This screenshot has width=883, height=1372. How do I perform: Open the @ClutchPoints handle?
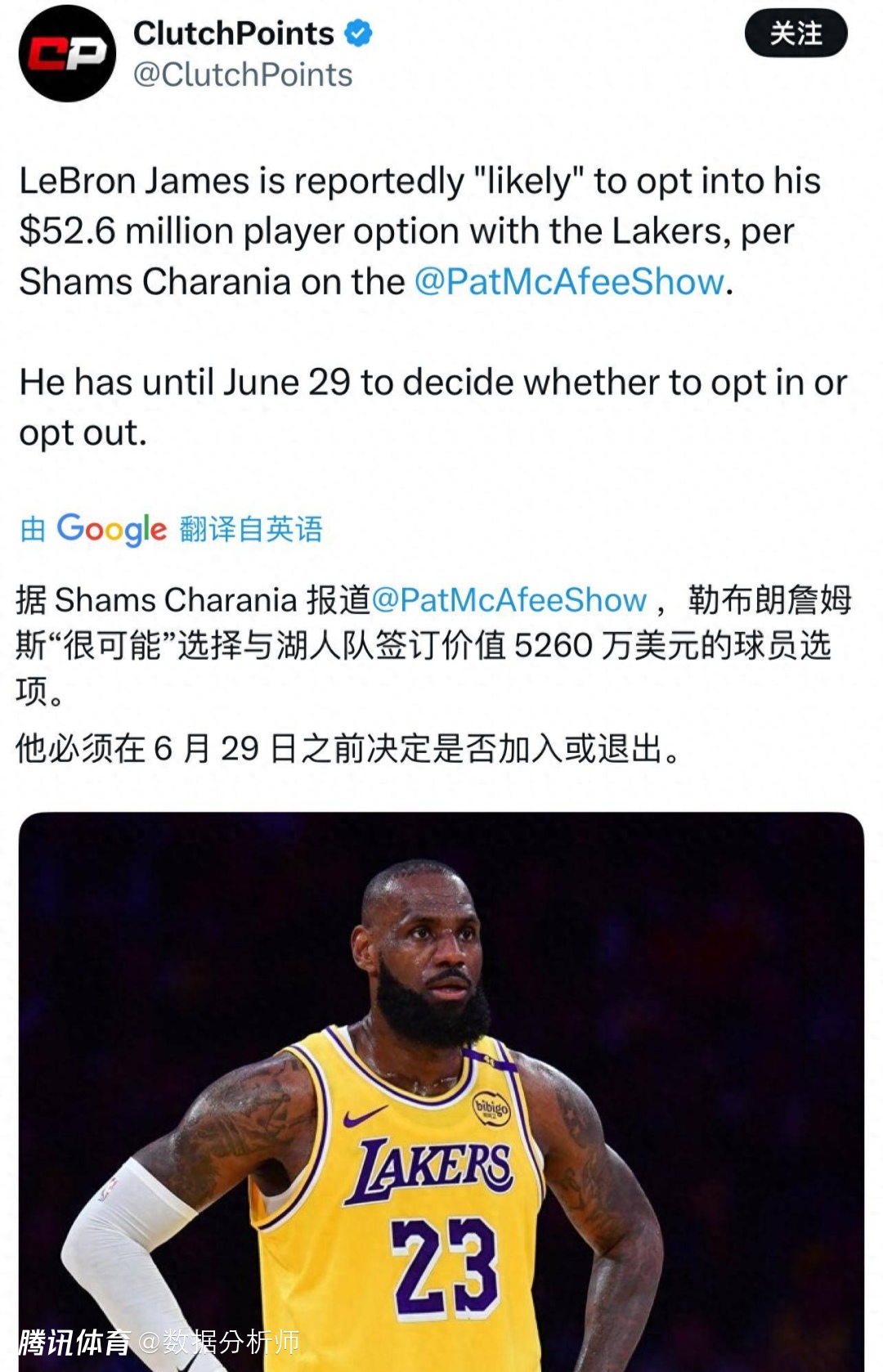pyautogui.click(x=243, y=75)
